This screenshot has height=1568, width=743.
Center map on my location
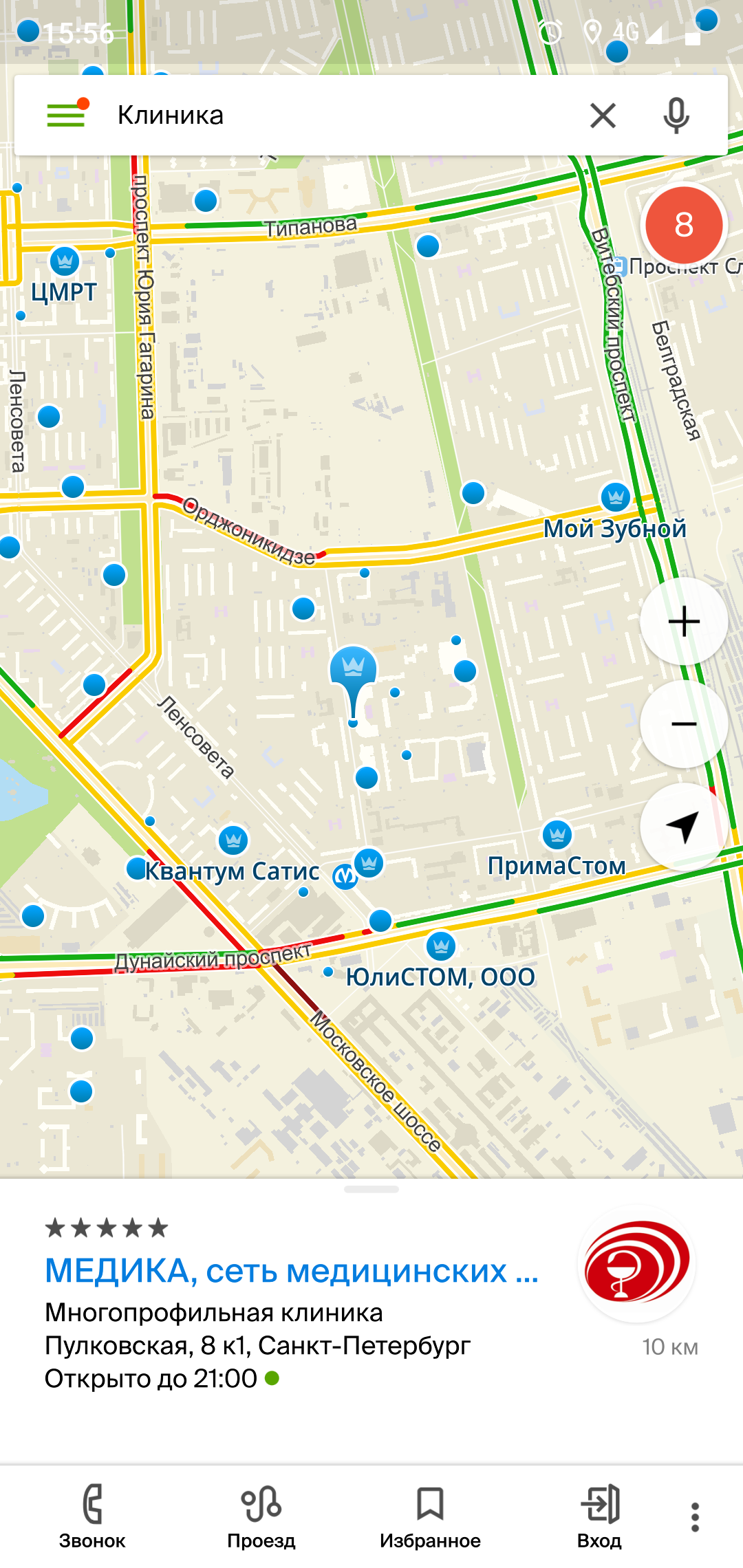point(683,827)
